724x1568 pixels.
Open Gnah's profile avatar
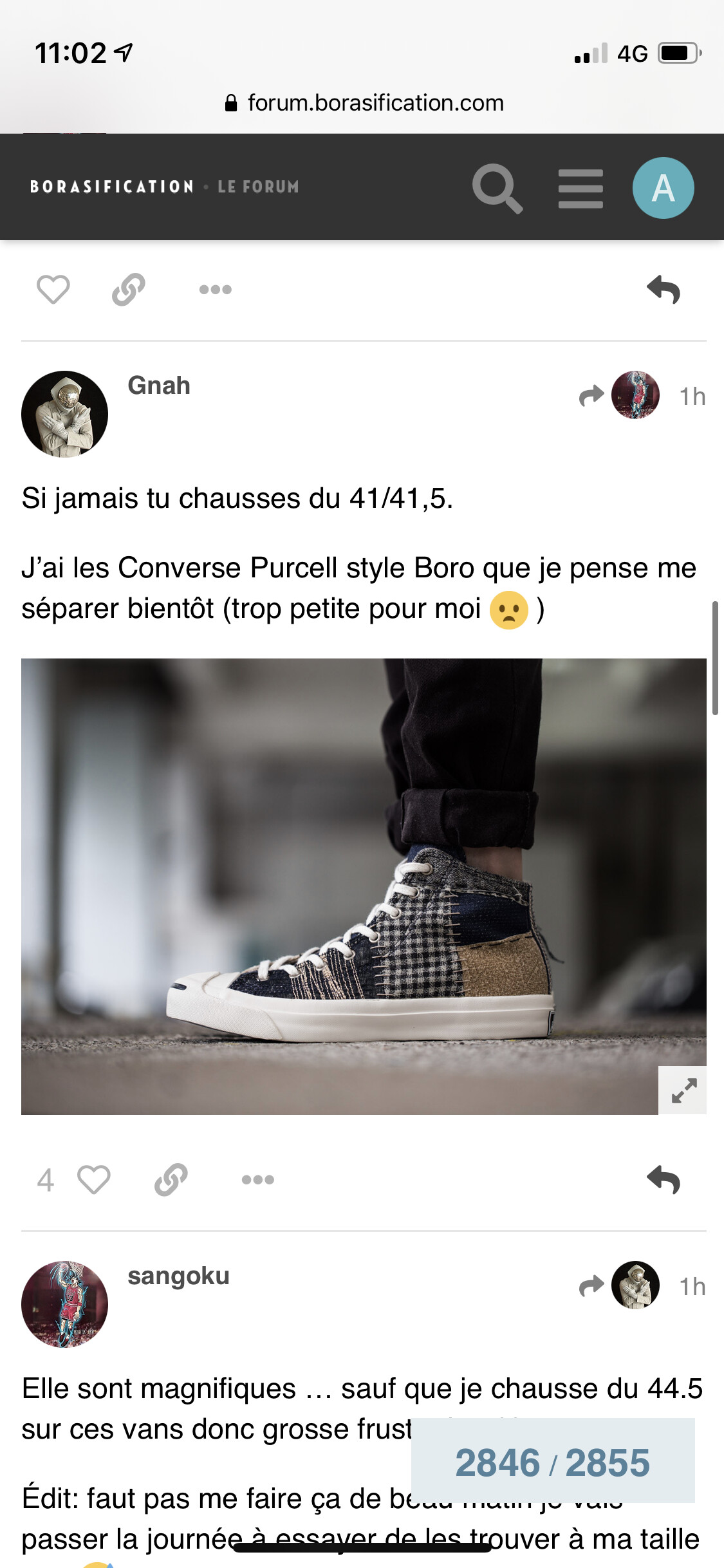click(64, 414)
